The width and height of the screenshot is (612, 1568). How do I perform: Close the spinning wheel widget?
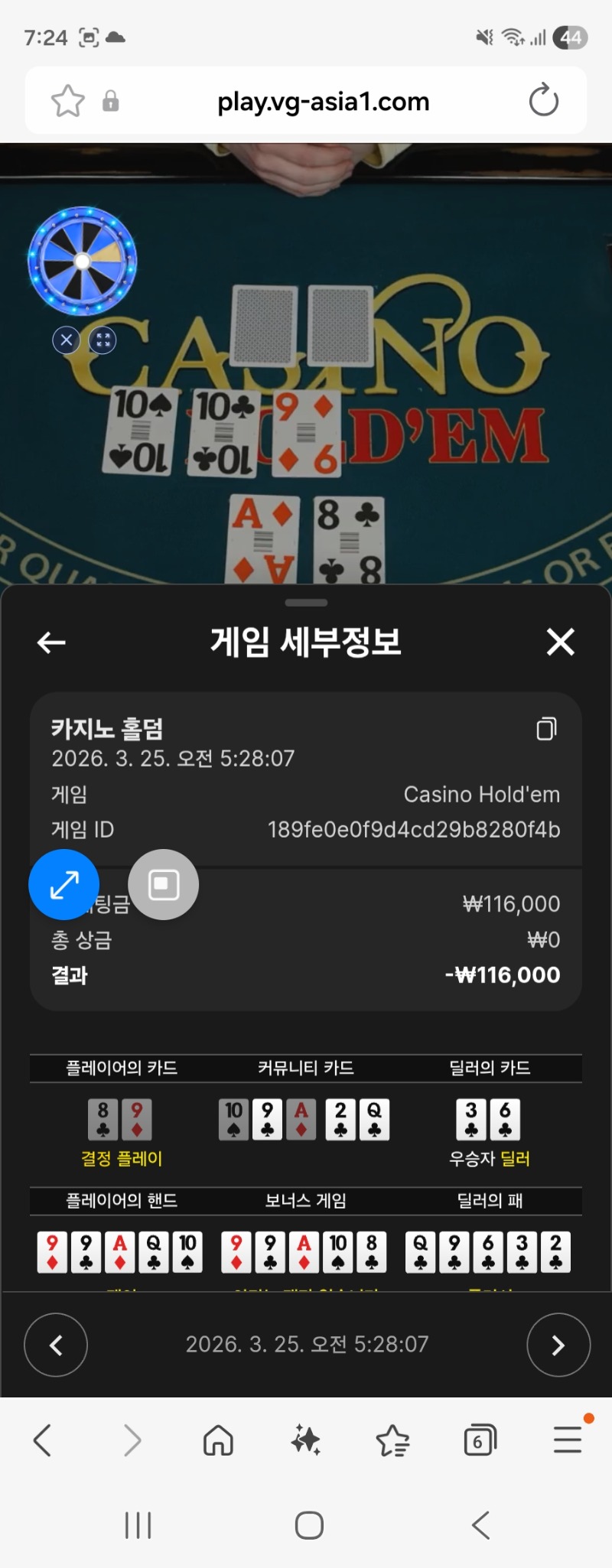(67, 340)
